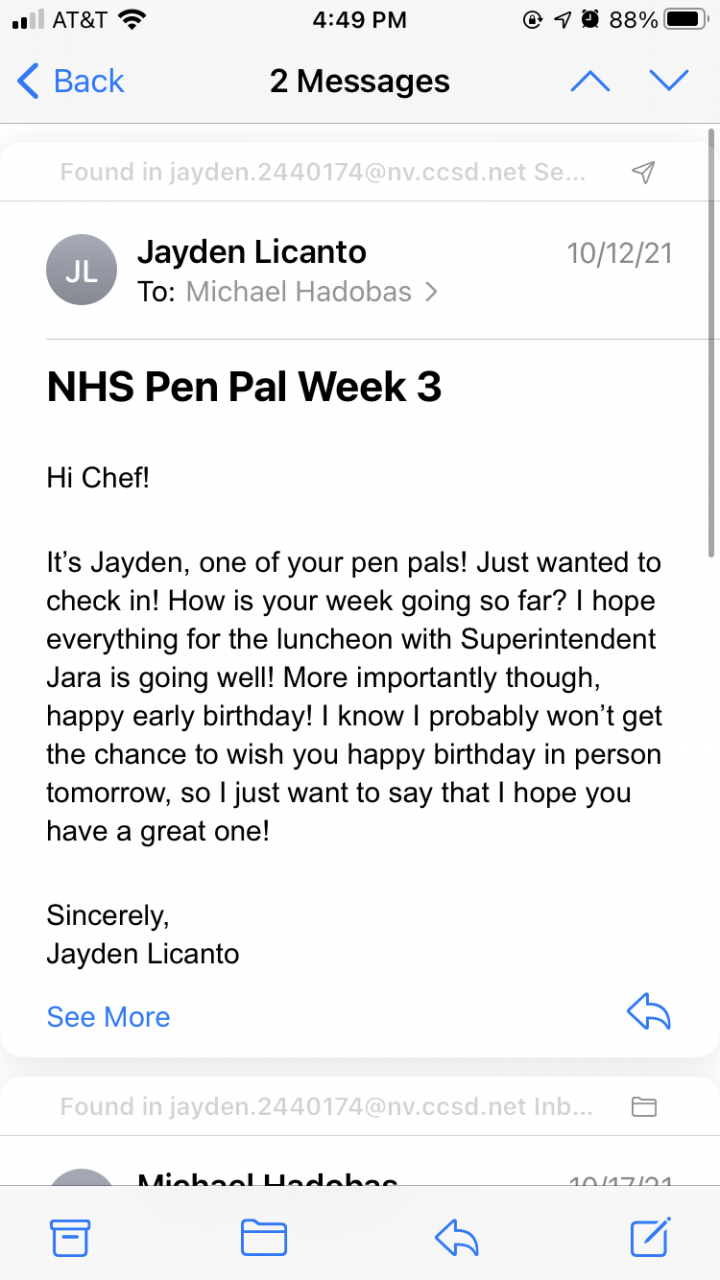Tap the JL sender avatar

82,269
